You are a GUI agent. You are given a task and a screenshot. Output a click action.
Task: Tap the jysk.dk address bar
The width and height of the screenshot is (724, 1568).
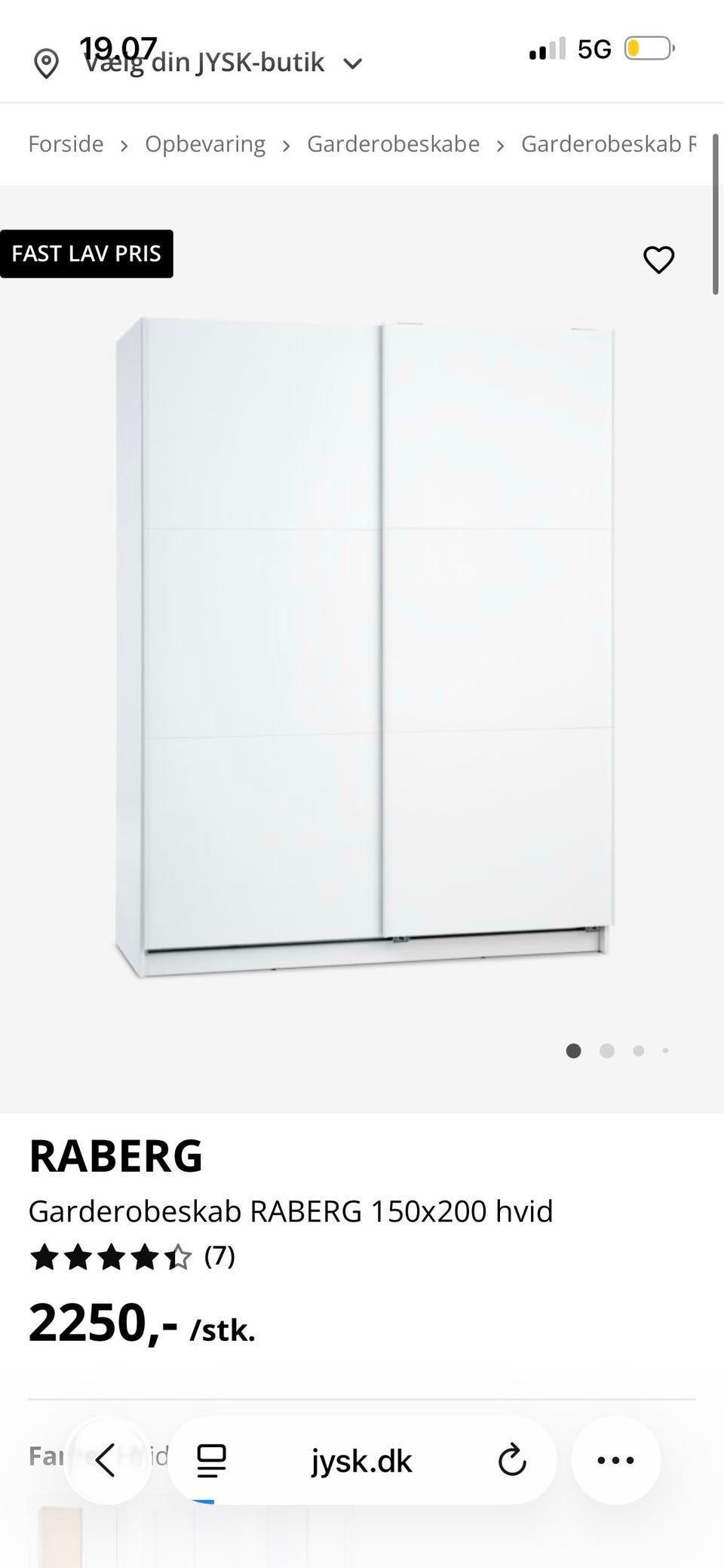(362, 1461)
